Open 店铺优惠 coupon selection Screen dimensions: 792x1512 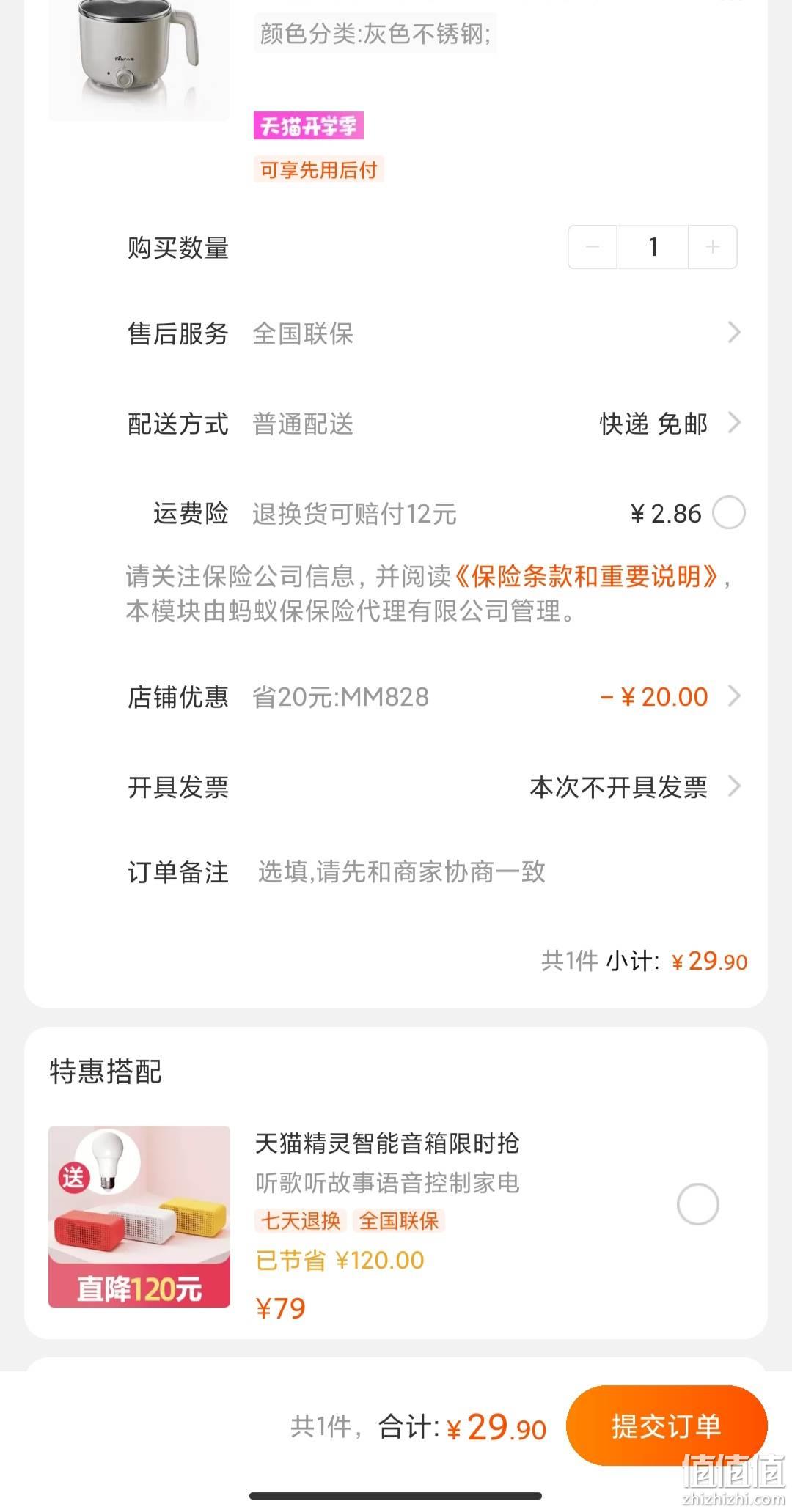[x=434, y=696]
